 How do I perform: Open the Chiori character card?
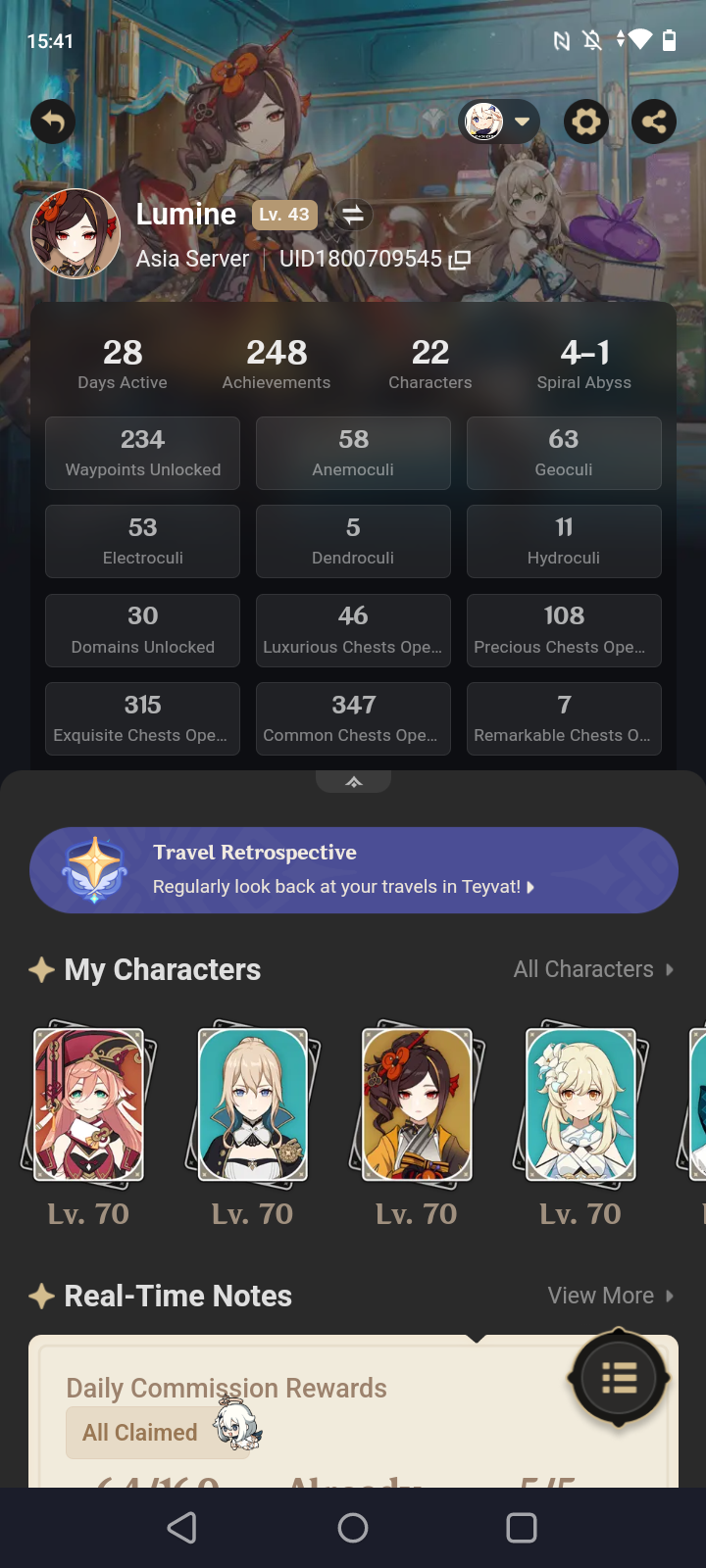(417, 1103)
